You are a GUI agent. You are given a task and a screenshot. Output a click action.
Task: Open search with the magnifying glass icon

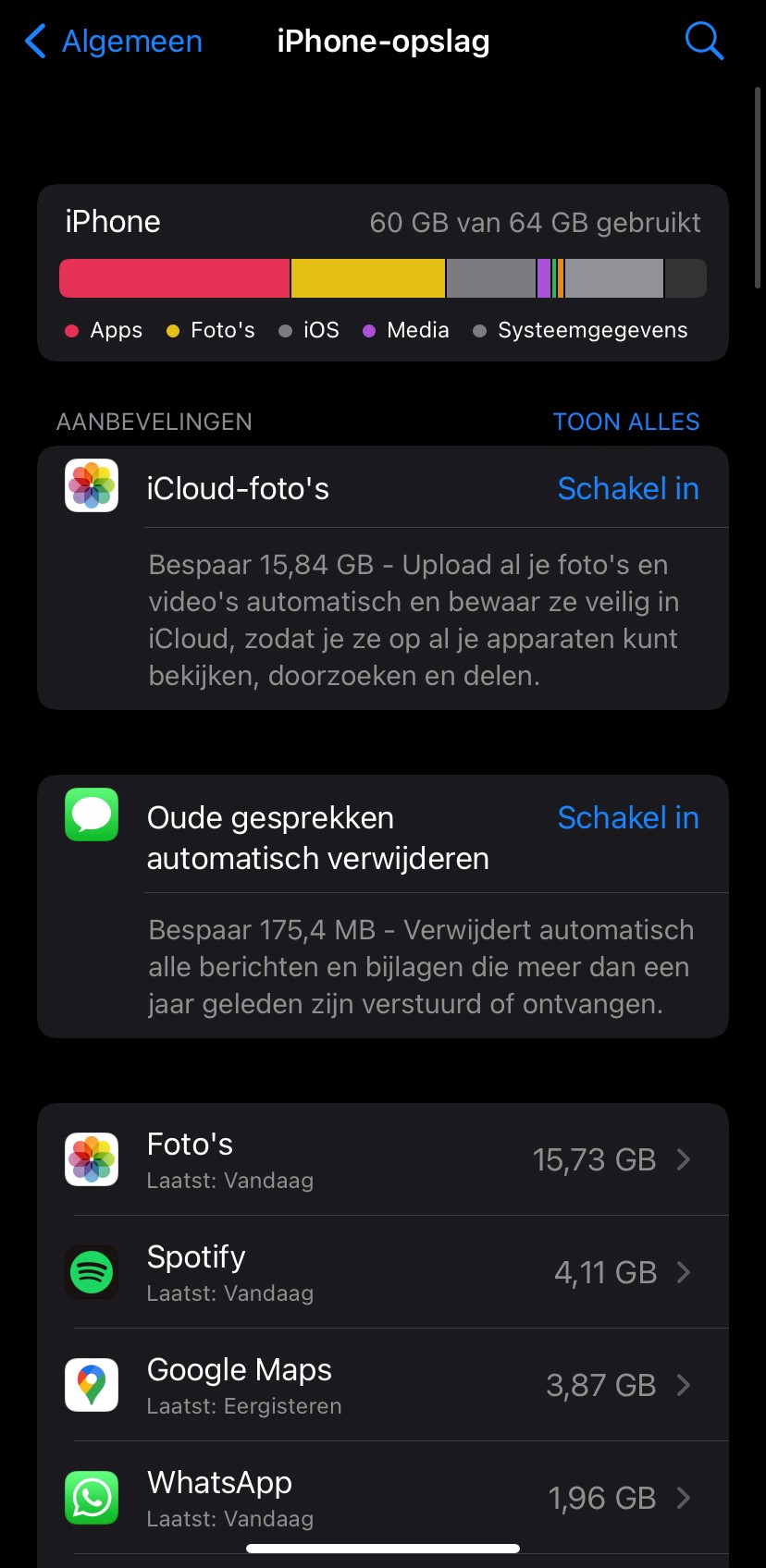pos(704,41)
